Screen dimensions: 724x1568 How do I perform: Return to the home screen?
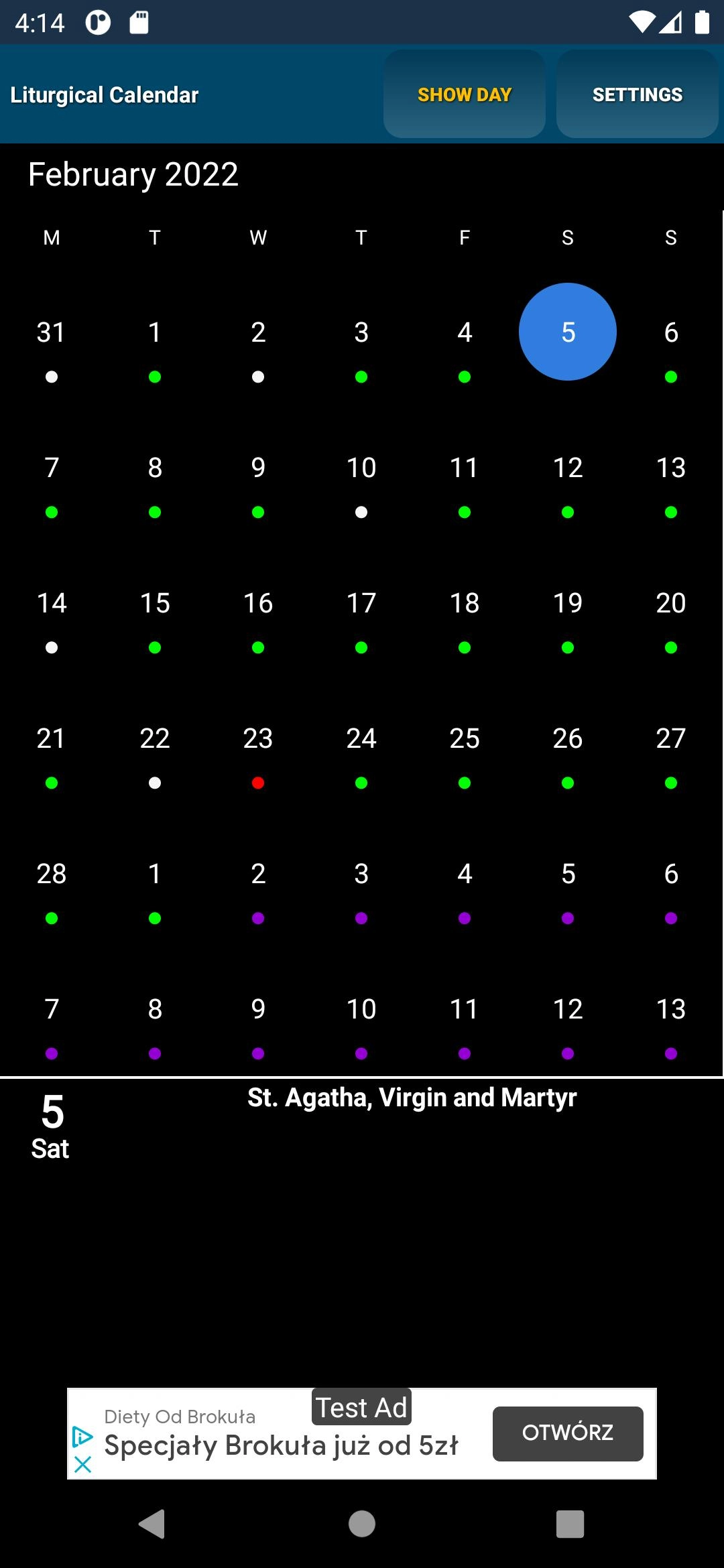(362, 1524)
